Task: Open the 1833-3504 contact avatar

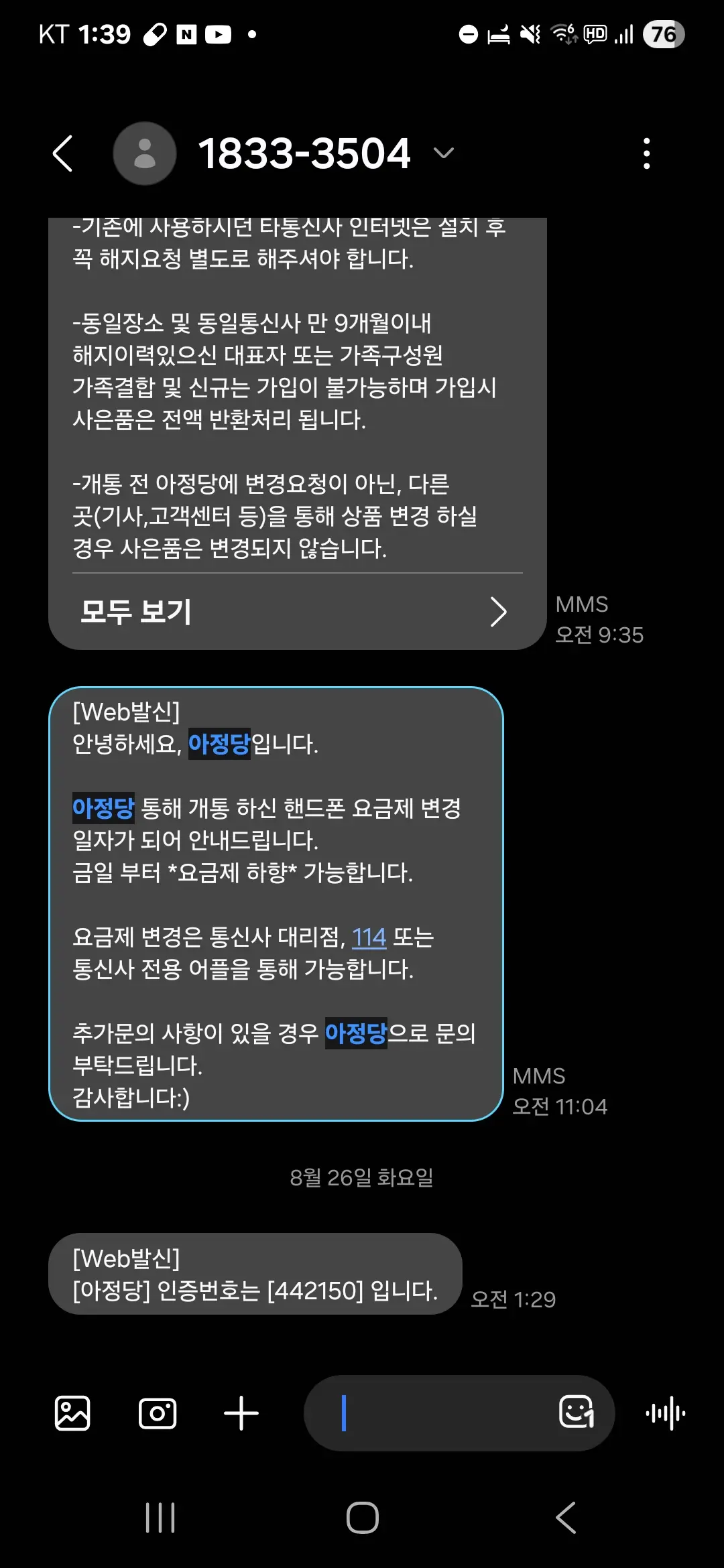Action: click(x=145, y=153)
